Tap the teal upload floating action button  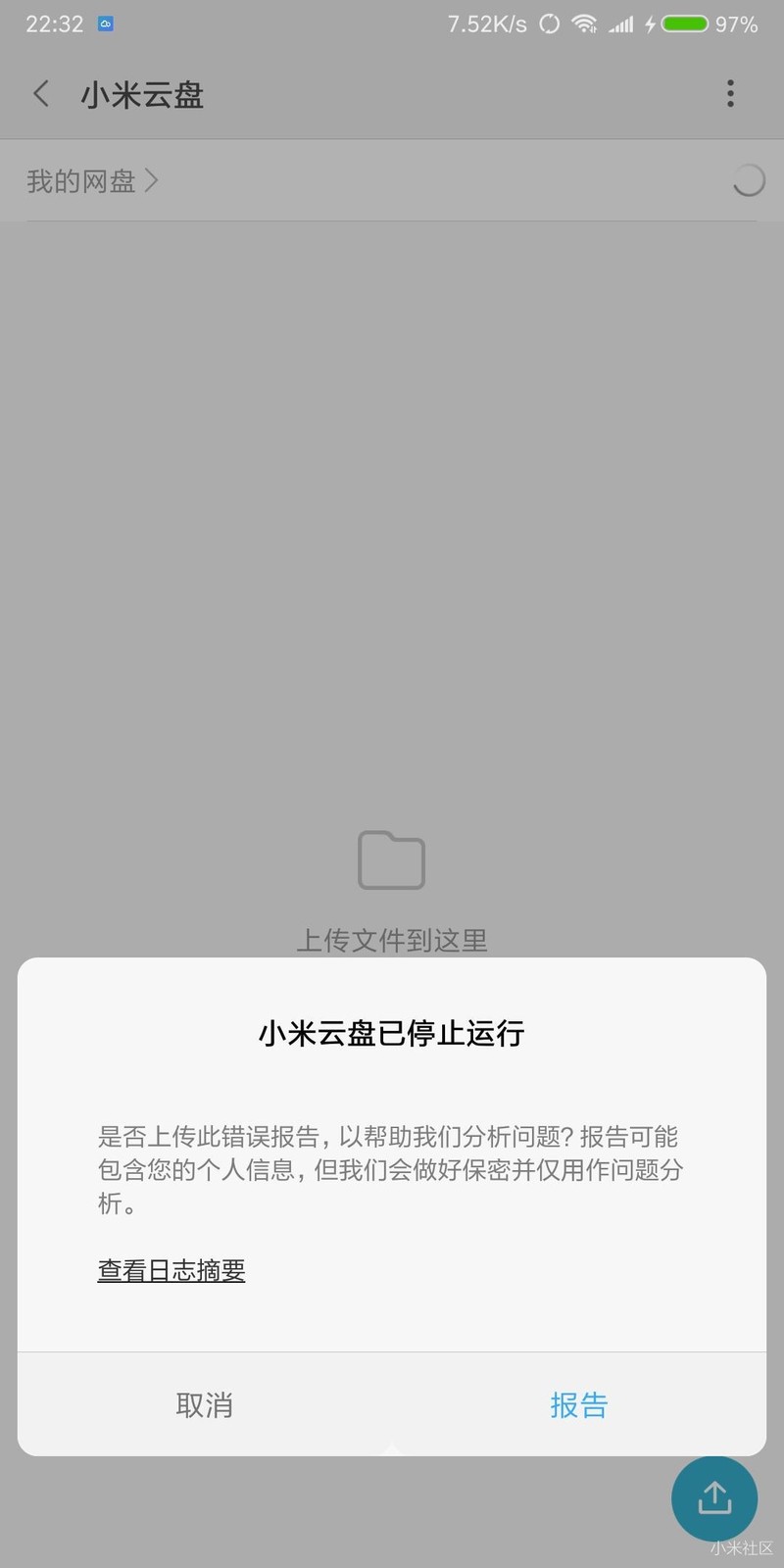[x=714, y=1498]
